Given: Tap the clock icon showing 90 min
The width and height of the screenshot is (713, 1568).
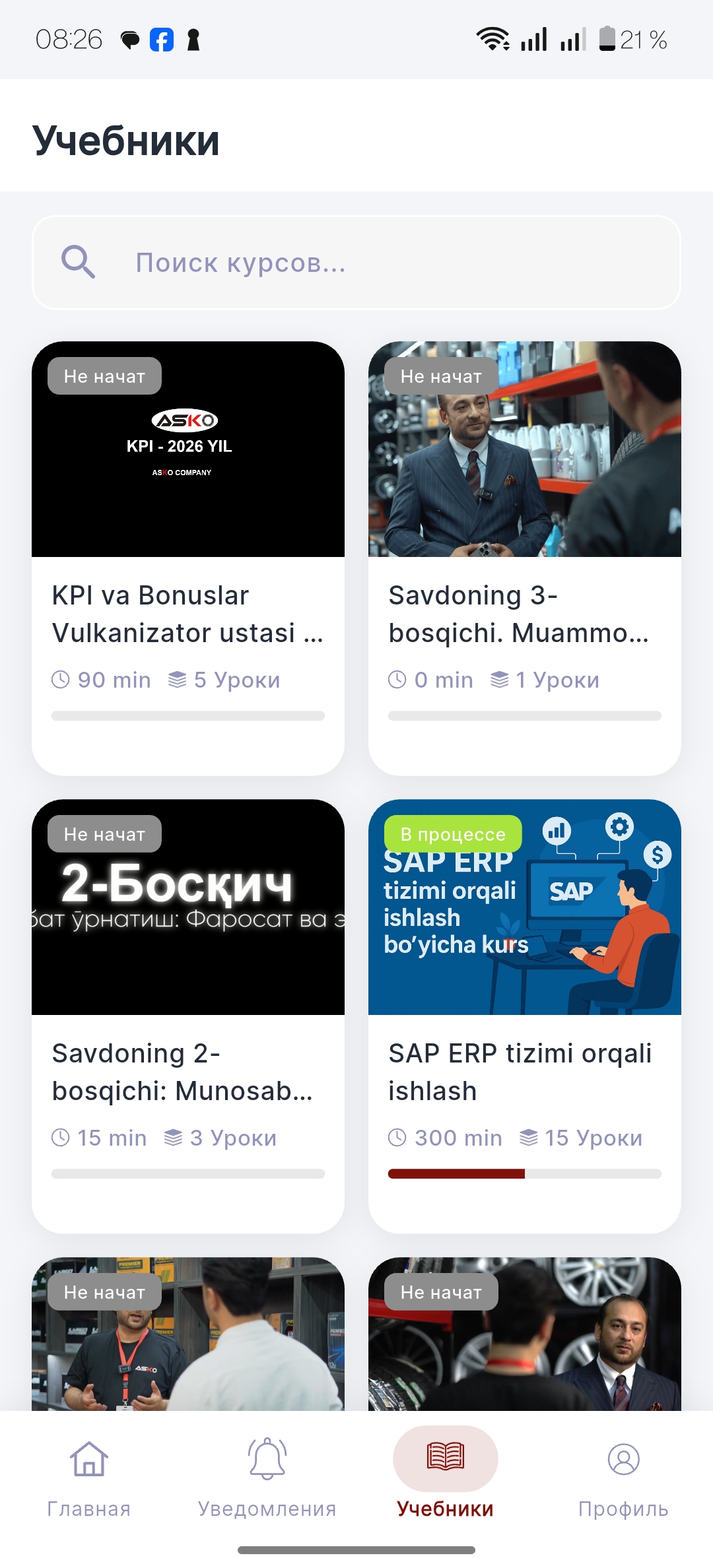Looking at the screenshot, I should (60, 679).
